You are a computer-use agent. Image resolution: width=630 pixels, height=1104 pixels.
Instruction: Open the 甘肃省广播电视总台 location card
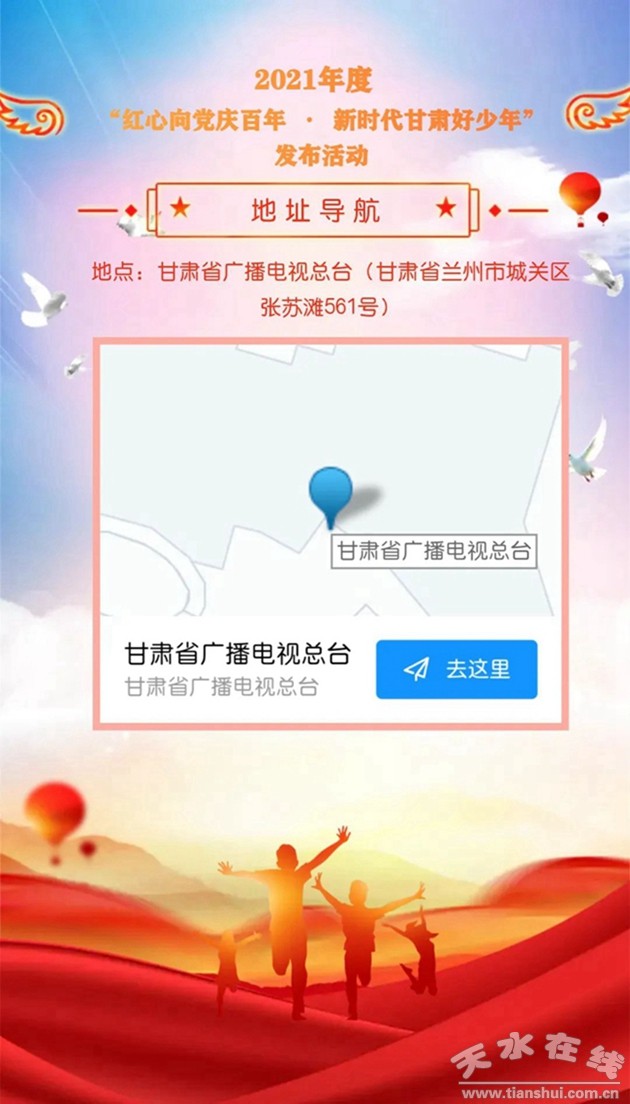tap(237, 667)
